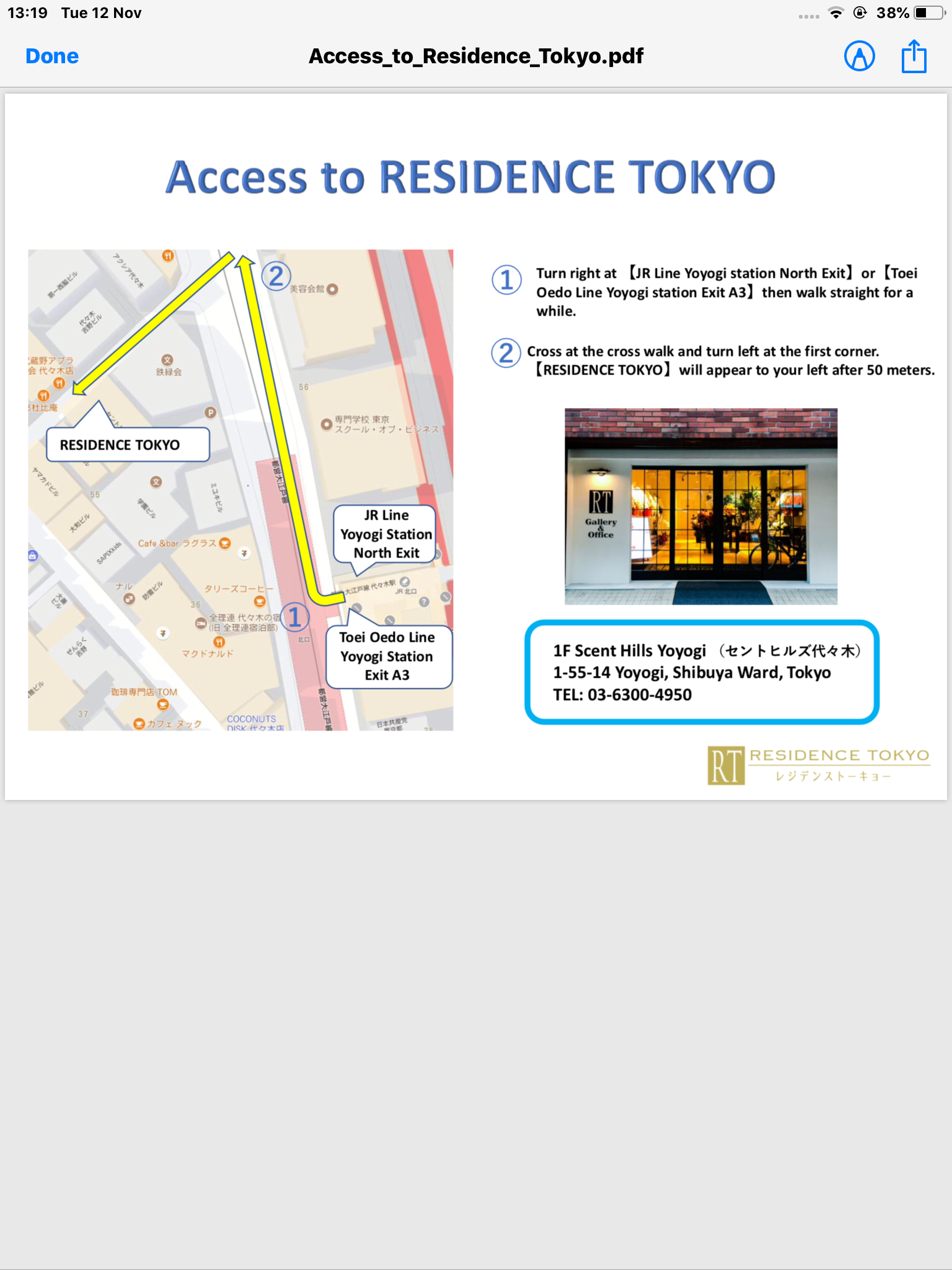Share the Access_to_Residence_Tokyo PDF

914,56
